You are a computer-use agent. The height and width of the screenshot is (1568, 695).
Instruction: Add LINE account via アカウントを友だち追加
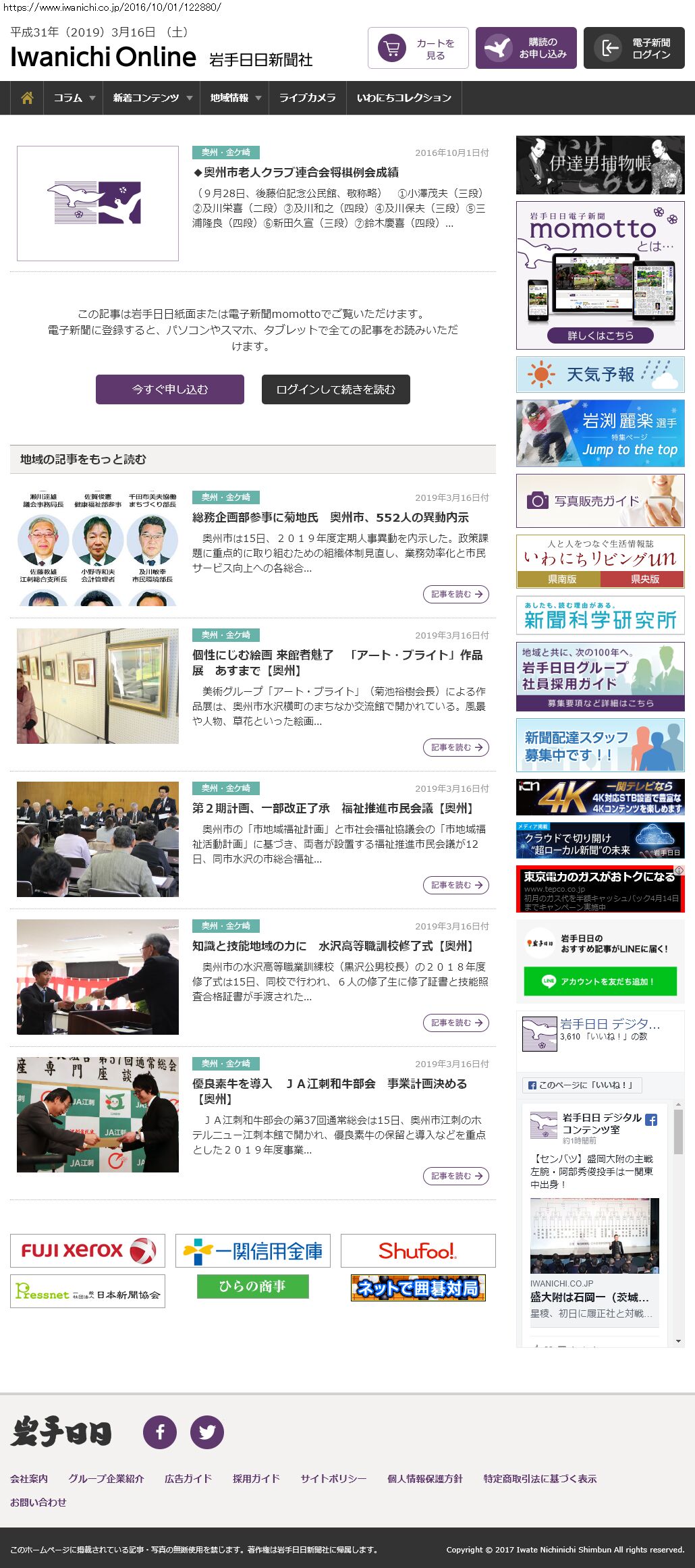click(600, 981)
